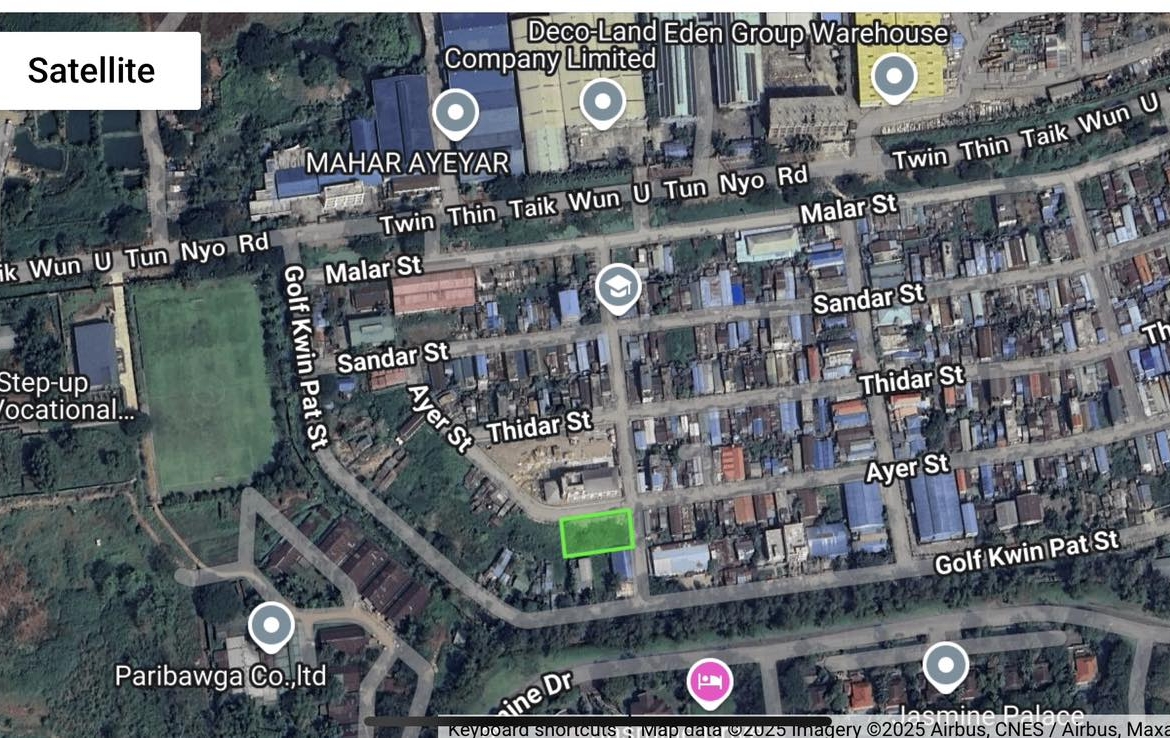Open the Jasmine Palace place marker
The image size is (1170, 738).
click(945, 667)
